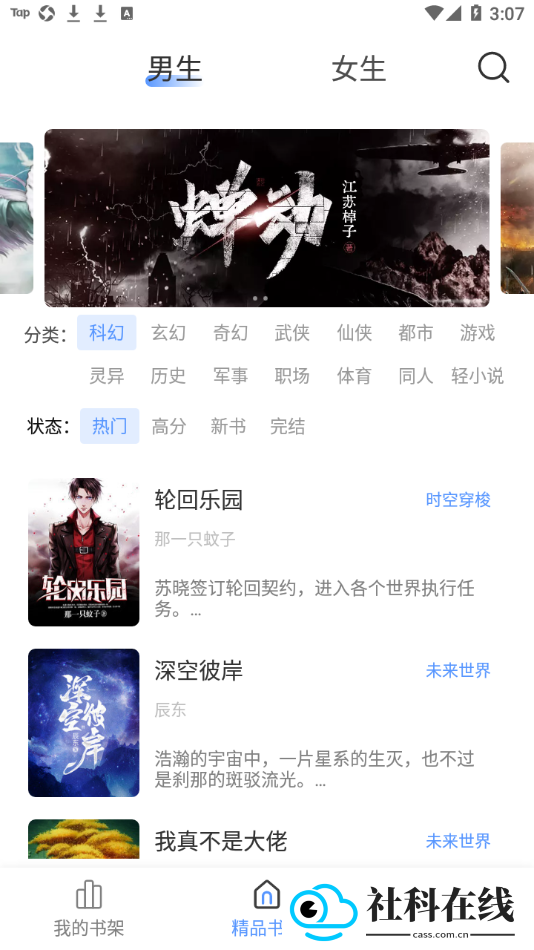The width and height of the screenshot is (534, 950).
Task: Choose the 灵异 category
Action: 107,376
